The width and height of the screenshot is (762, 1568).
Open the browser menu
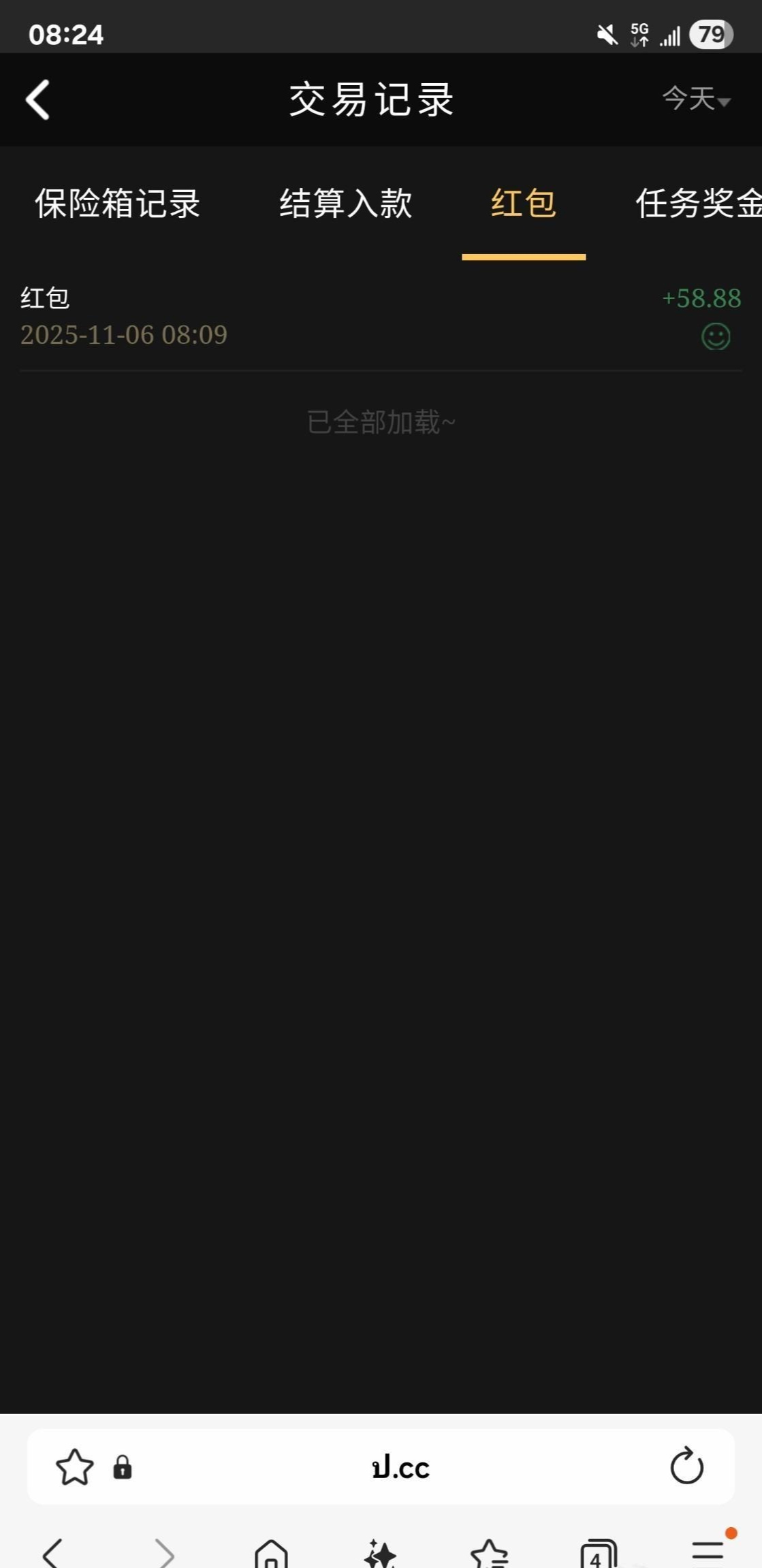(x=708, y=1552)
